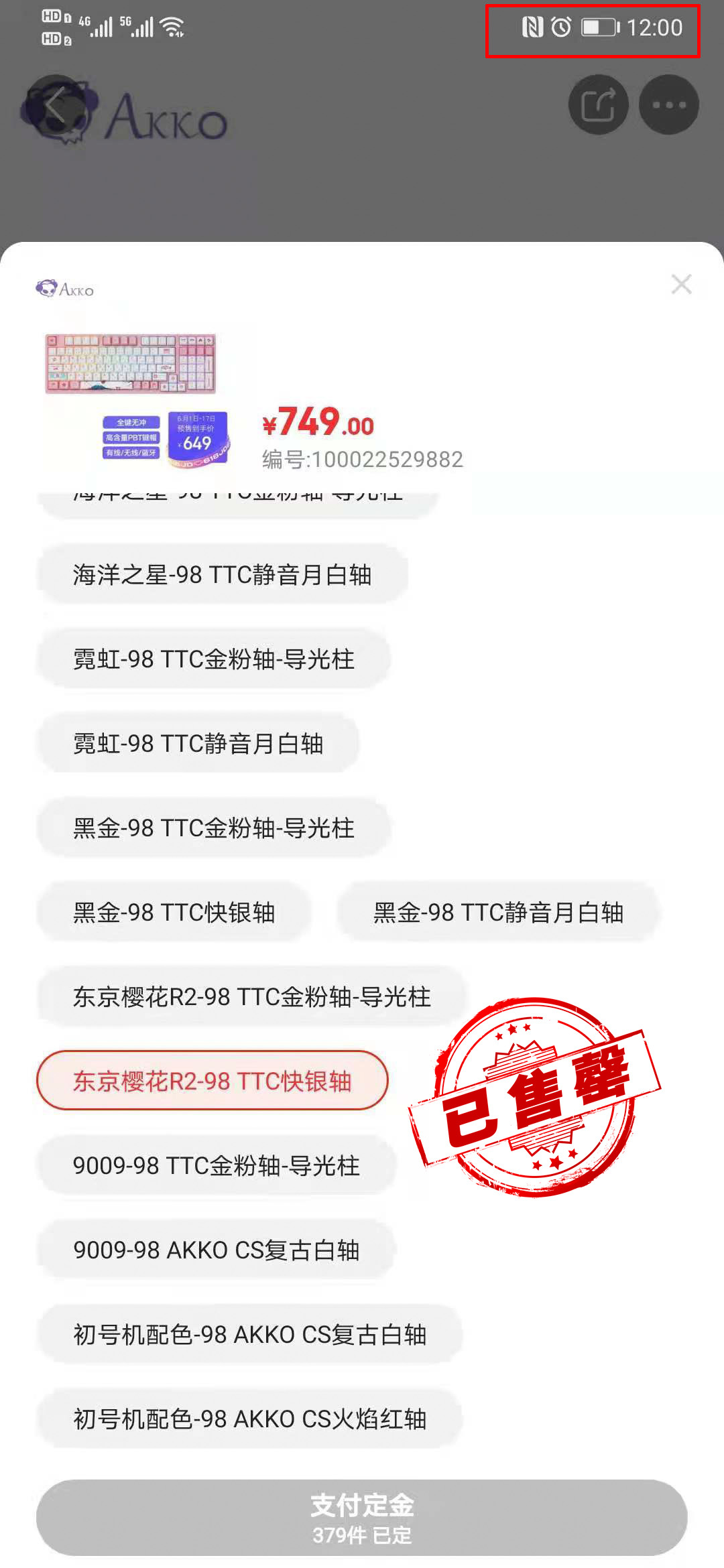Select 东京樱花R2-98 TTC金粉轴-导光柱
724x1568 pixels.
coord(251,997)
